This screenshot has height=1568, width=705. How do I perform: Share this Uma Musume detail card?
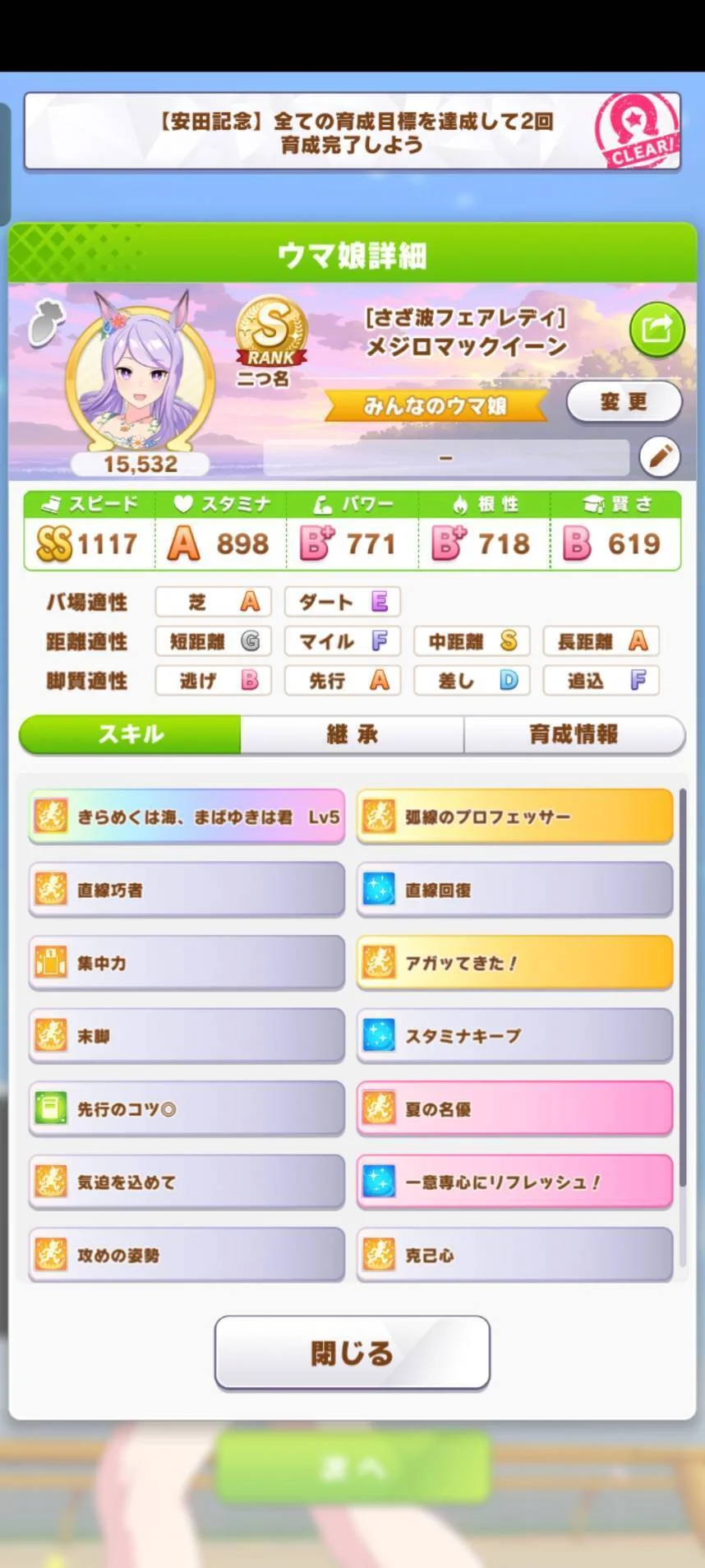[656, 330]
